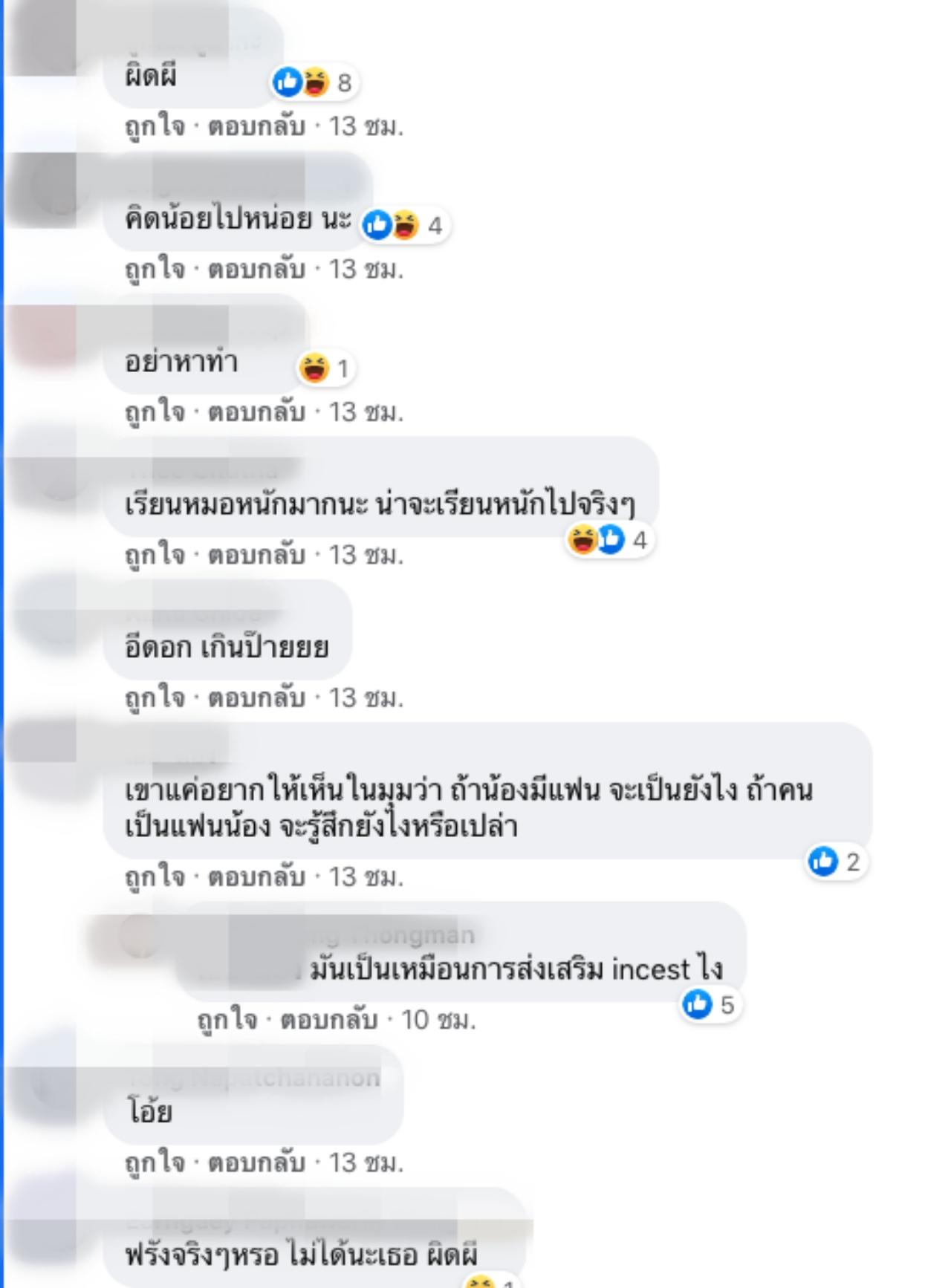Image resolution: width=951 pixels, height=1288 pixels.
Task: Open reactions list on 'ผิดผี' comment
Action: (x=314, y=82)
